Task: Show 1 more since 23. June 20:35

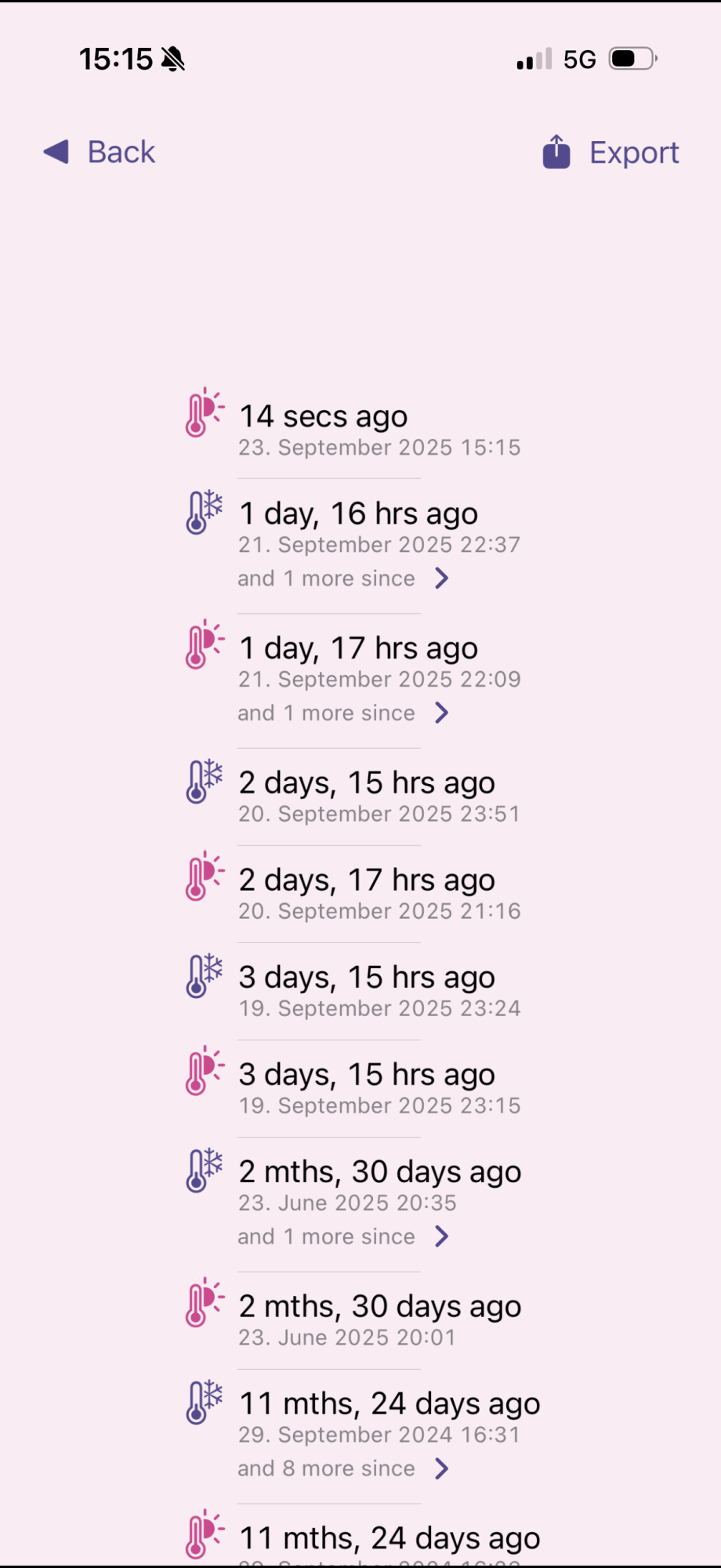Action: coord(441,1237)
